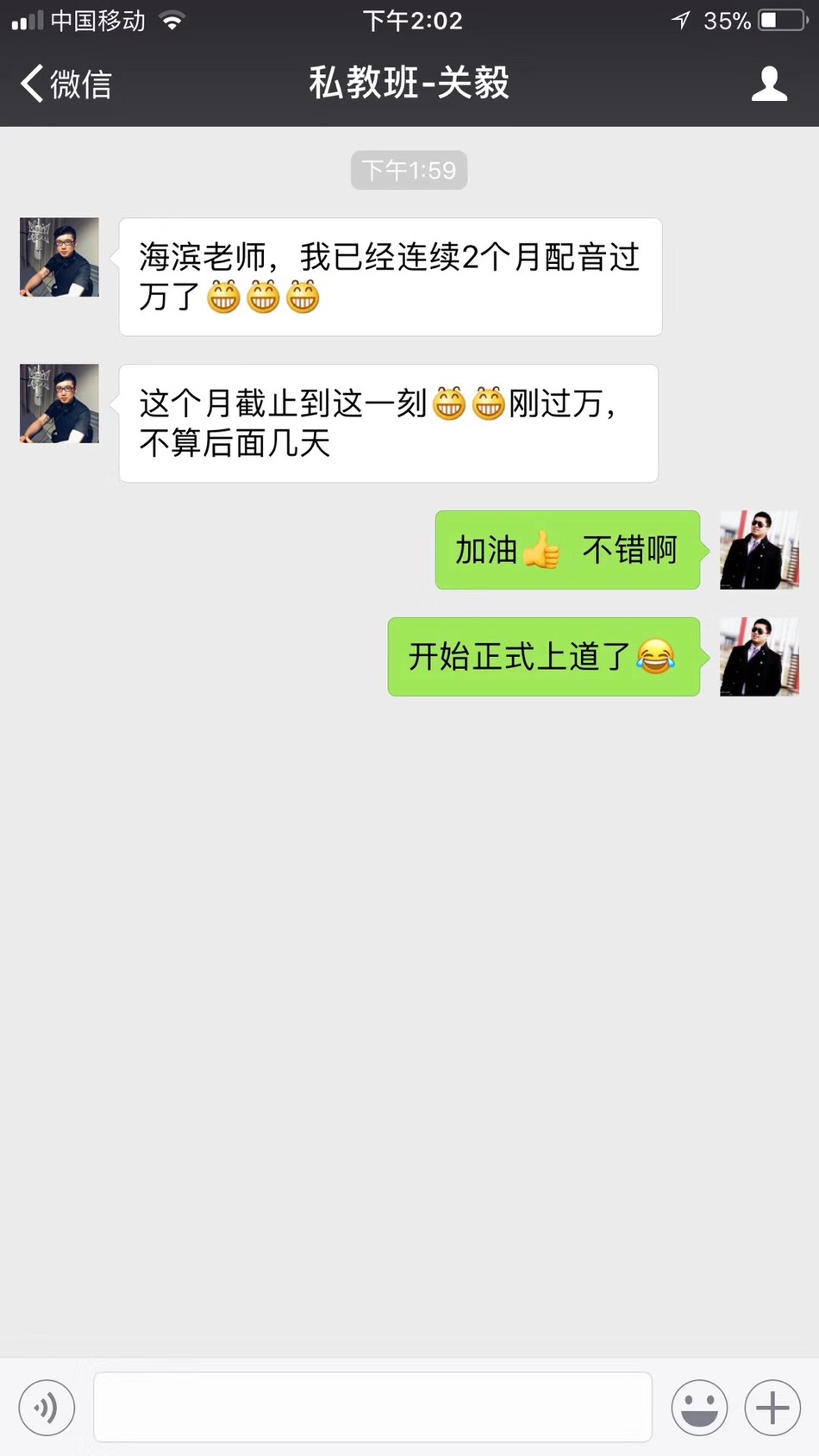Screen dimensions: 819x1456
Task: Open the emoji sticker panel
Action: pos(699,1408)
